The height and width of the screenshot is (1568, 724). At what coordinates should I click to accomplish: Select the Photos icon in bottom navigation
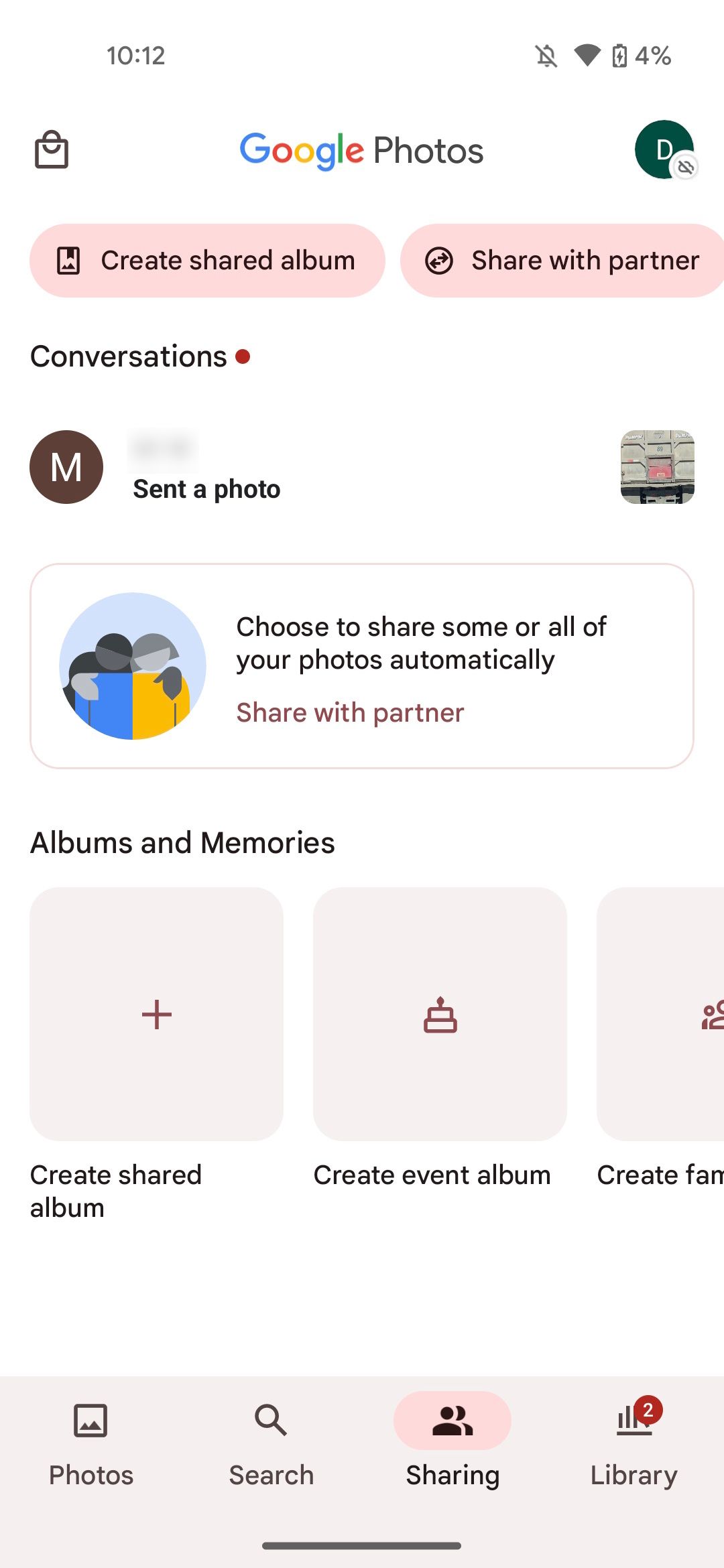pyautogui.click(x=91, y=1419)
